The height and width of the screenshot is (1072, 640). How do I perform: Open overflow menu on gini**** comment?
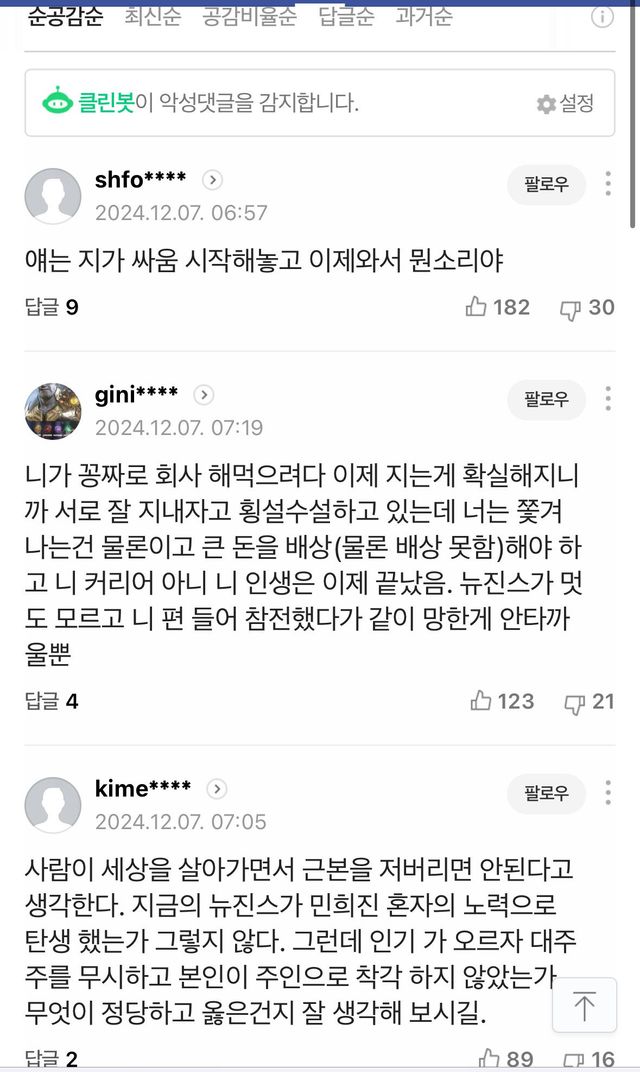coord(607,399)
